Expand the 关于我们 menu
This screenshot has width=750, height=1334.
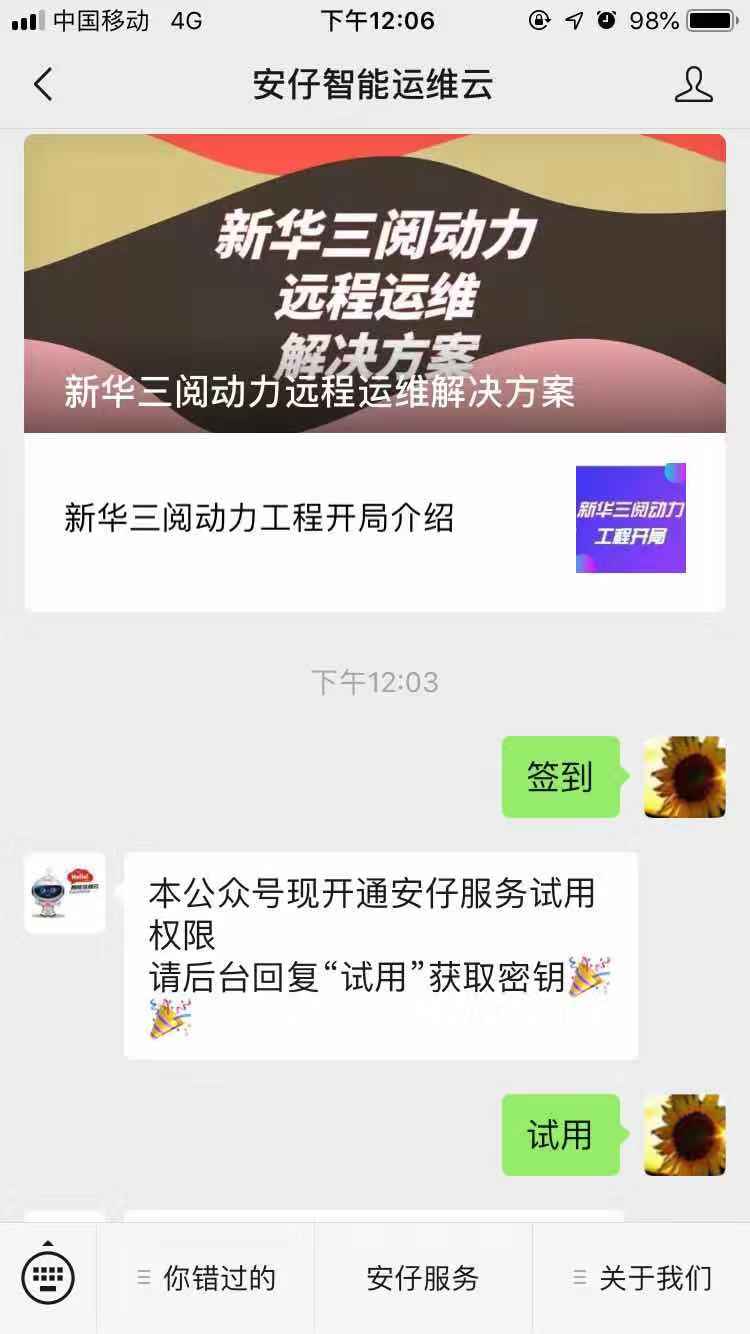(642, 1278)
